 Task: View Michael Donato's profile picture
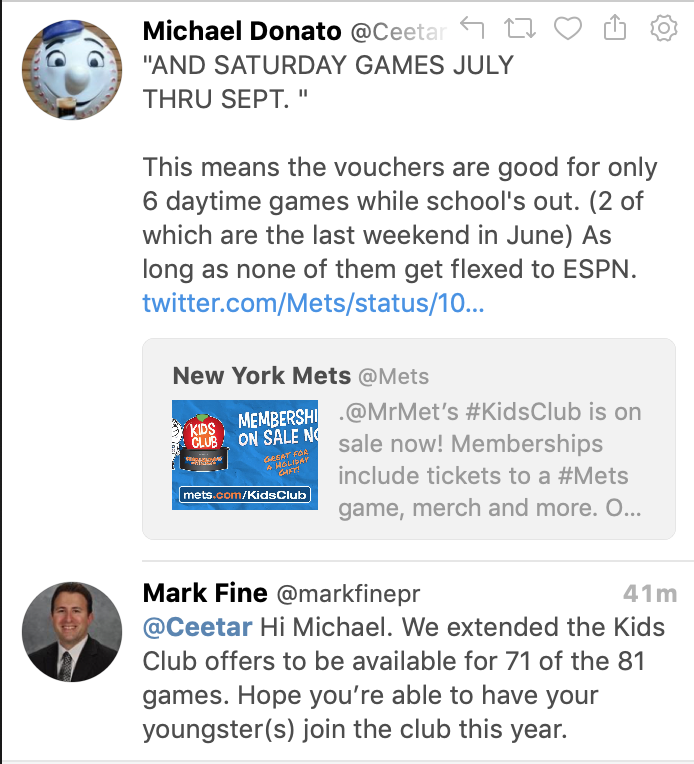[x=73, y=70]
